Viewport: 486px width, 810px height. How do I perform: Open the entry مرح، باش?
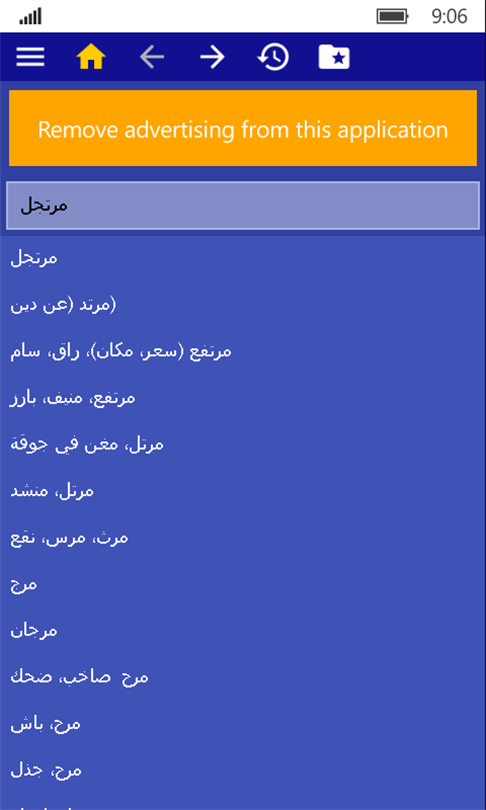(243, 724)
